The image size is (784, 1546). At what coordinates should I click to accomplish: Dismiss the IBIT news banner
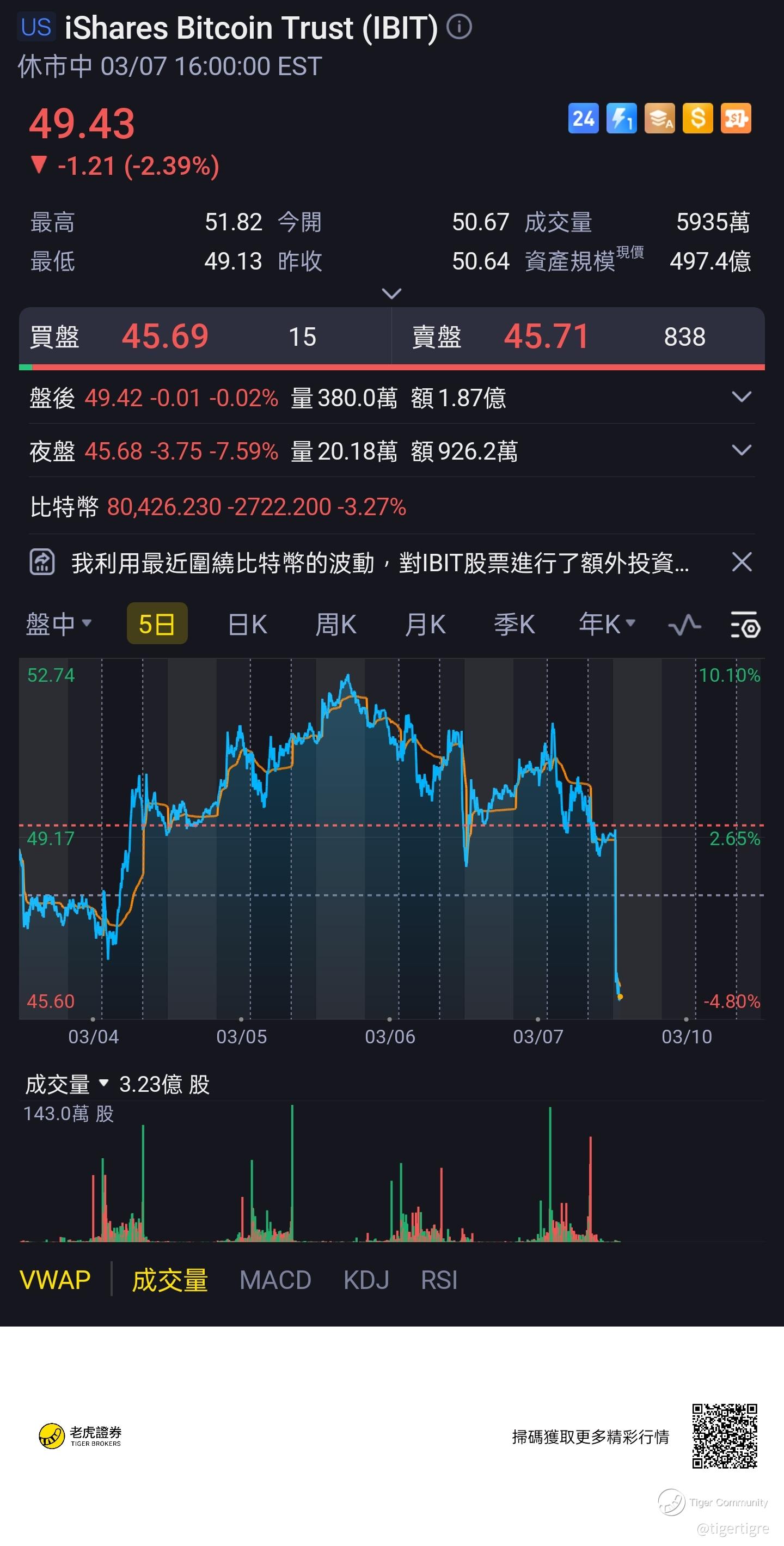click(742, 563)
